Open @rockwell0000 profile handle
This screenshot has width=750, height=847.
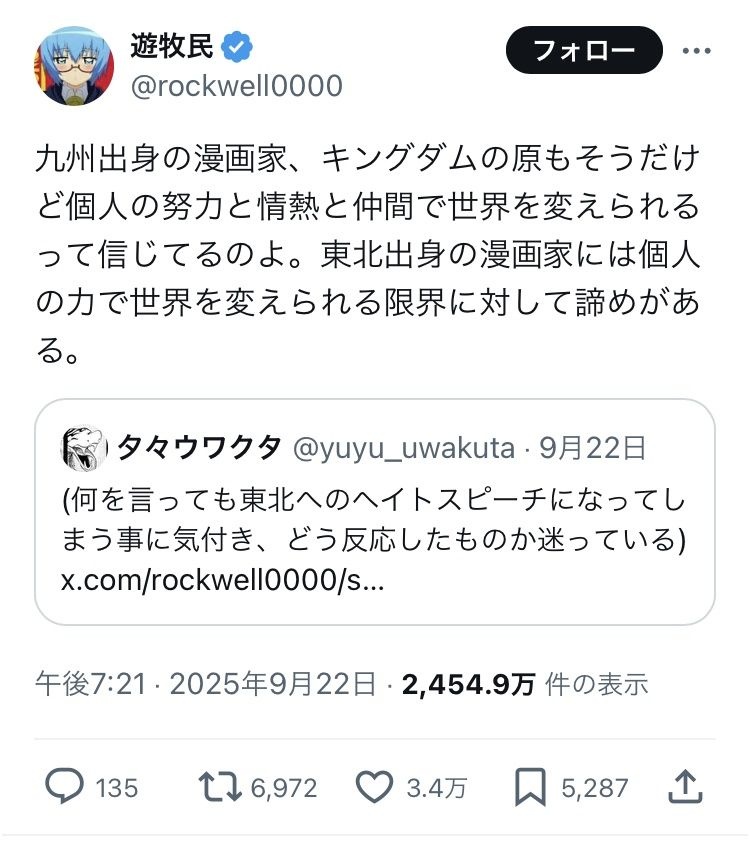point(236,86)
